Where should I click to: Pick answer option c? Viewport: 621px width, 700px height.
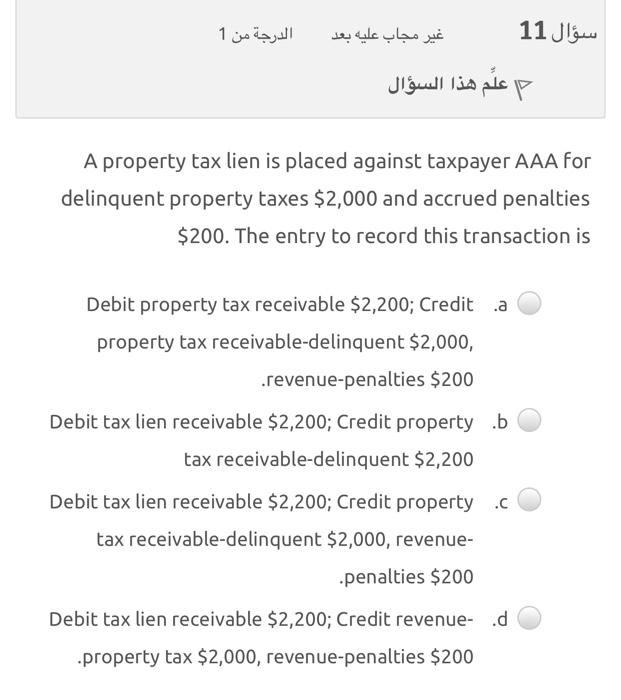tap(531, 499)
